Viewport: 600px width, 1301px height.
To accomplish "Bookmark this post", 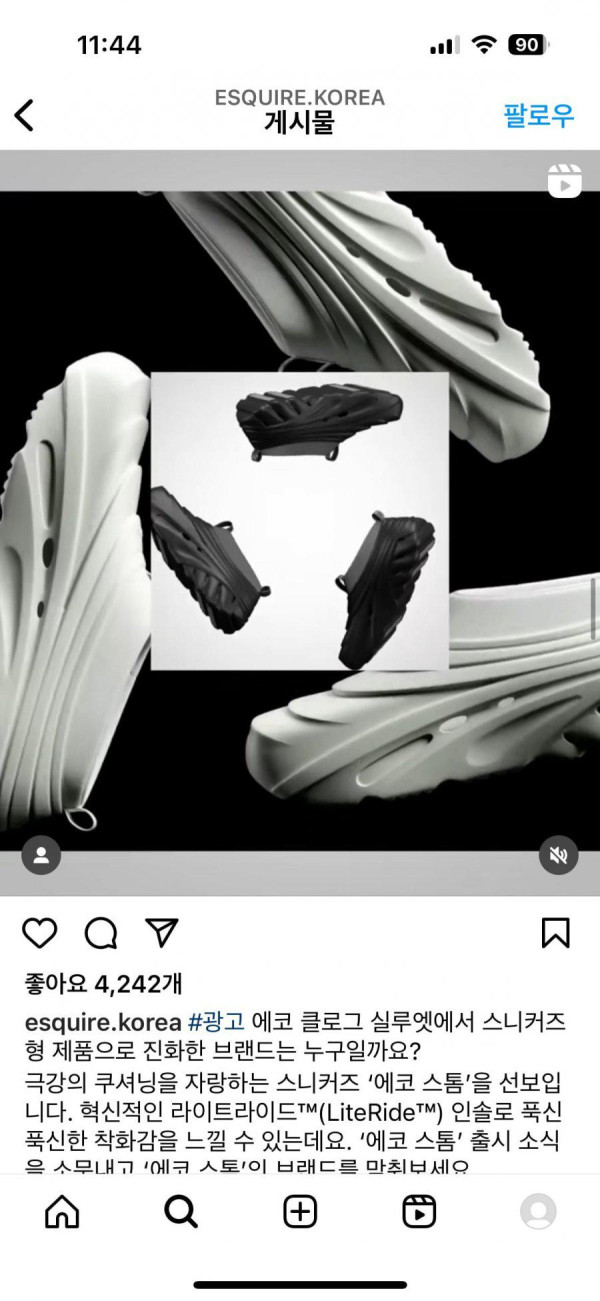I will [555, 933].
